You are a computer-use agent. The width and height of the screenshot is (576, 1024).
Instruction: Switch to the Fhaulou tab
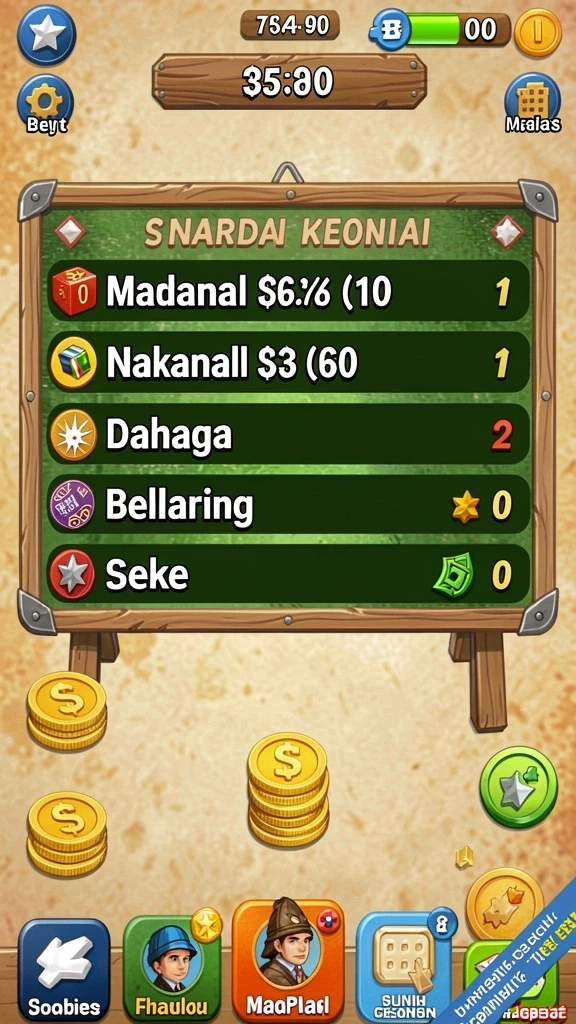tap(172, 968)
